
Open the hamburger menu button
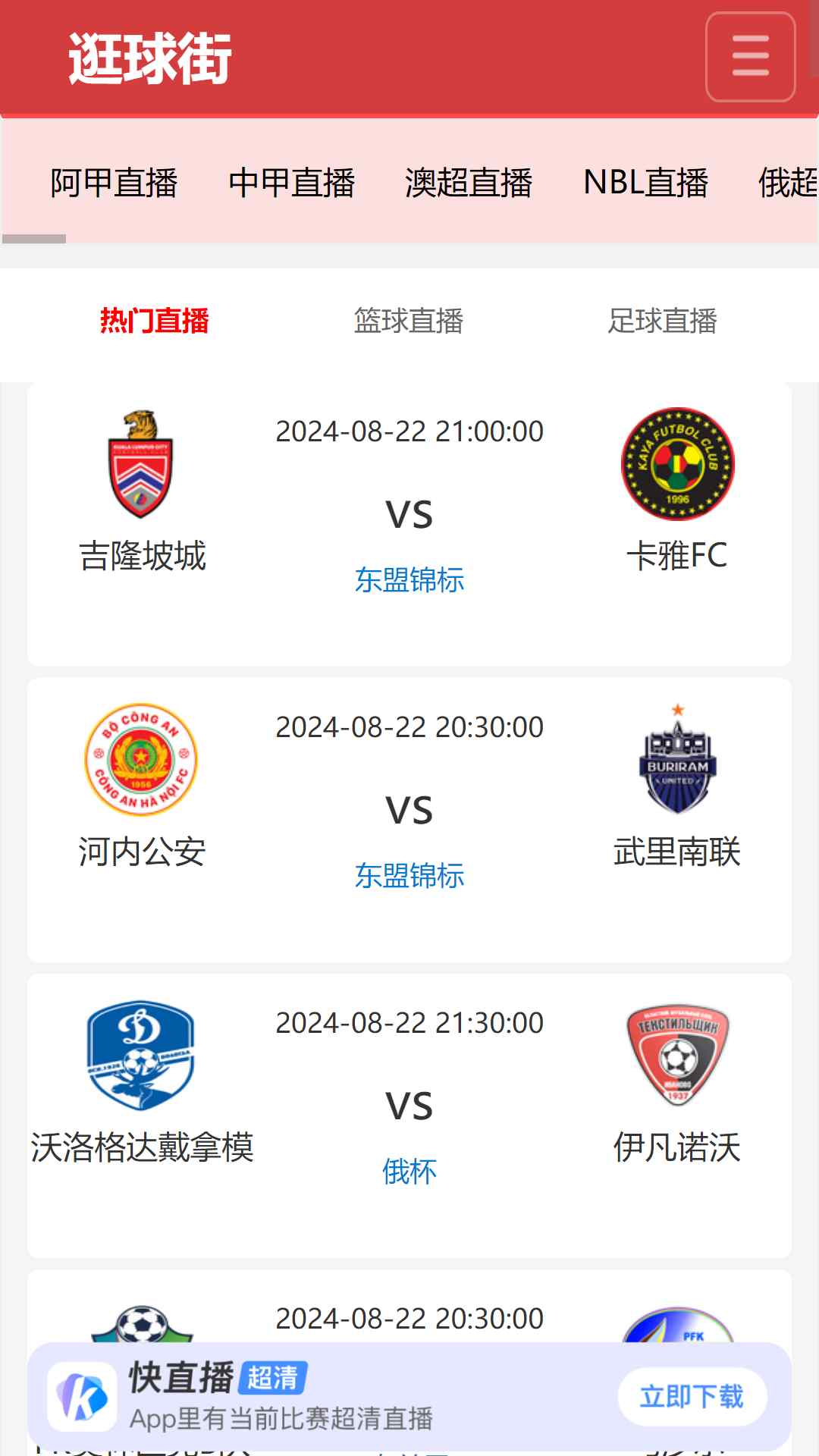click(x=750, y=57)
